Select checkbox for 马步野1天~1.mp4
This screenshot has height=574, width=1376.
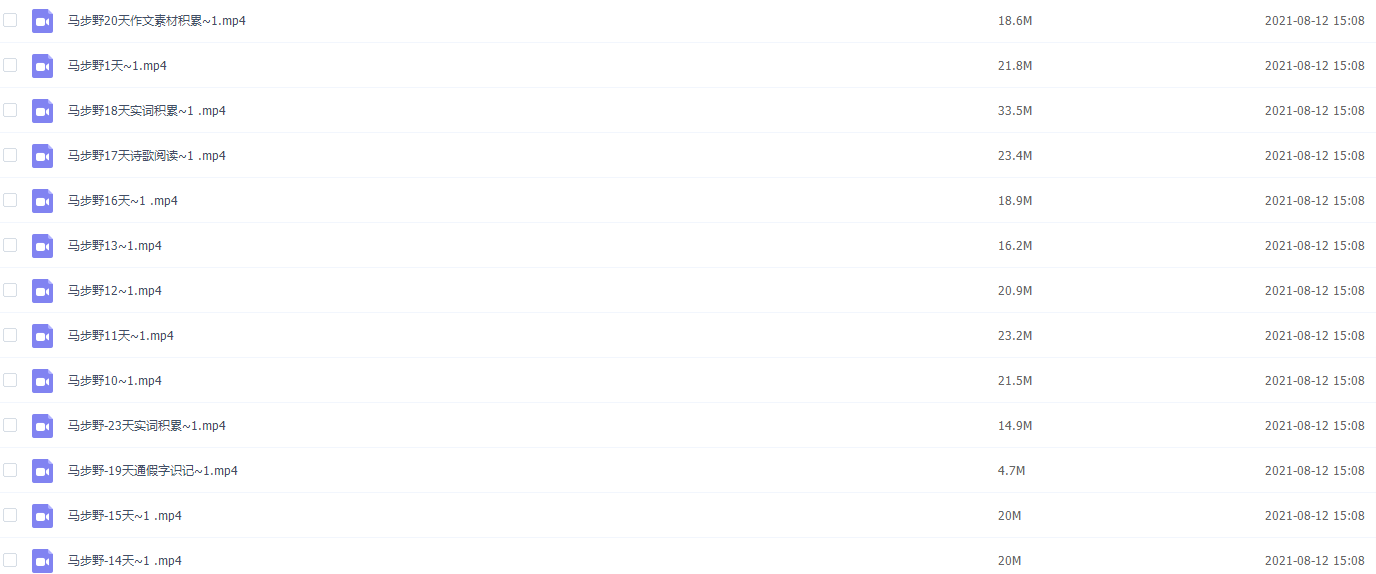point(10,65)
